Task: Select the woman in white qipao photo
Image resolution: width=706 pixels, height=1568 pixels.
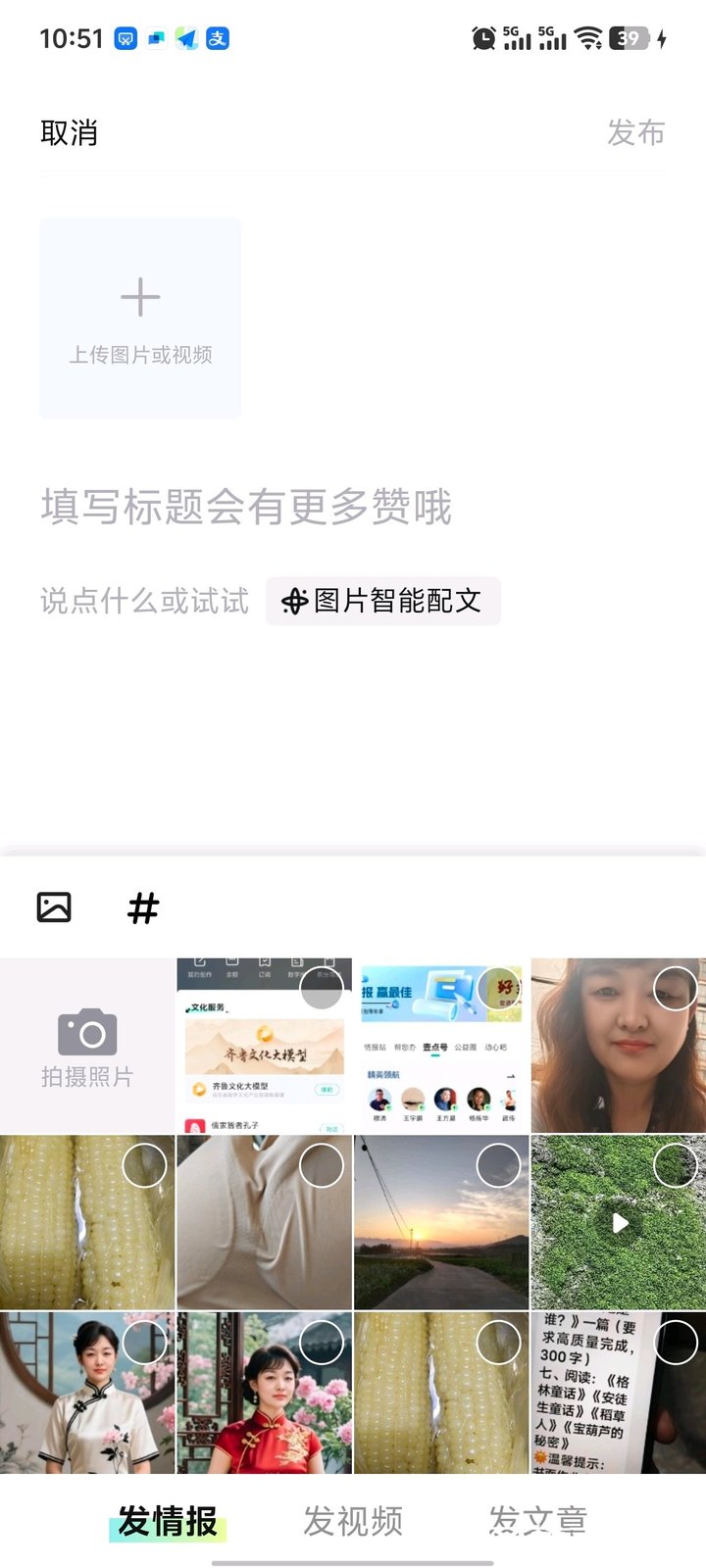Action: click(145, 1343)
